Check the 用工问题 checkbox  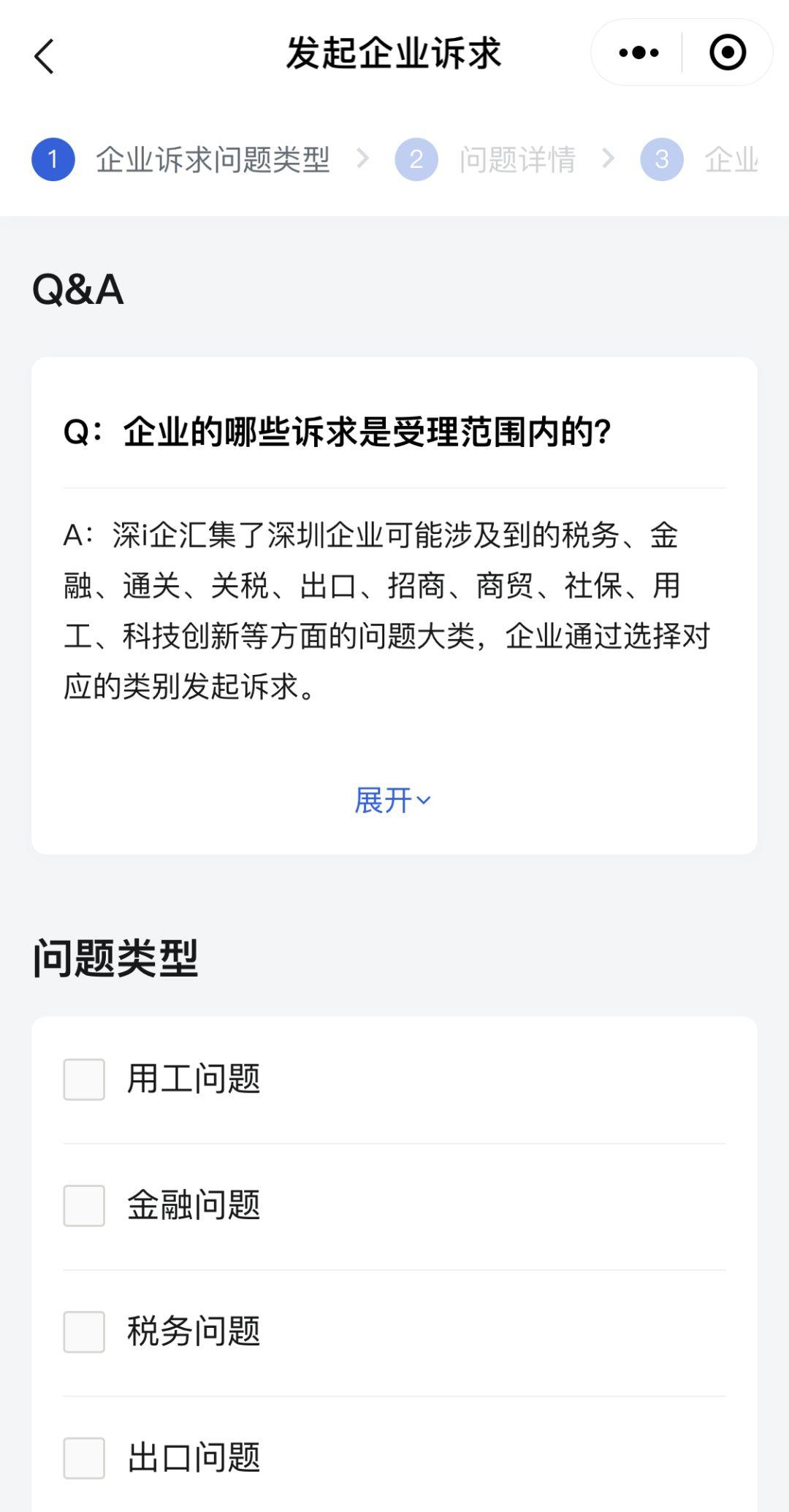click(84, 1080)
